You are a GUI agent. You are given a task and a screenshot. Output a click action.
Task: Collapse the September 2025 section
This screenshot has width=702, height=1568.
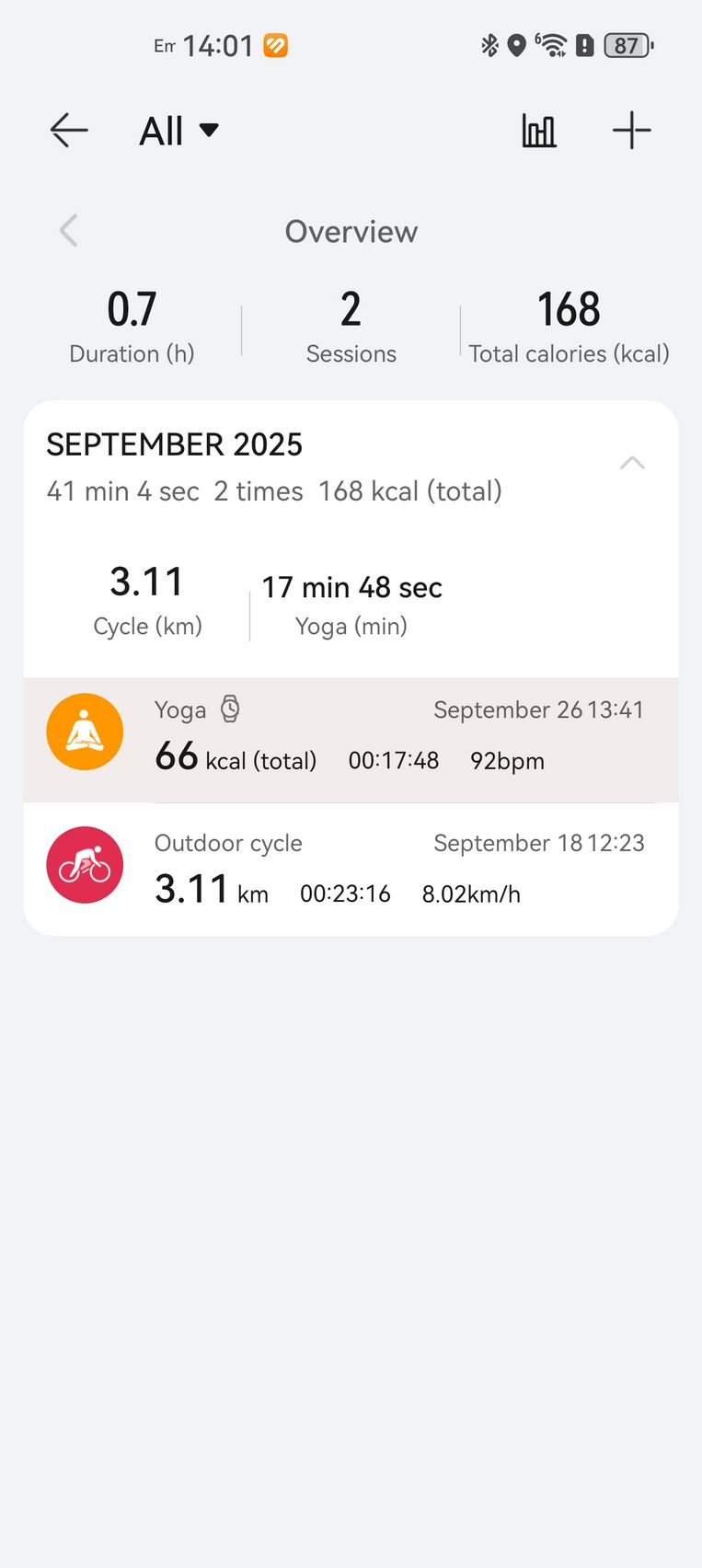[632, 463]
